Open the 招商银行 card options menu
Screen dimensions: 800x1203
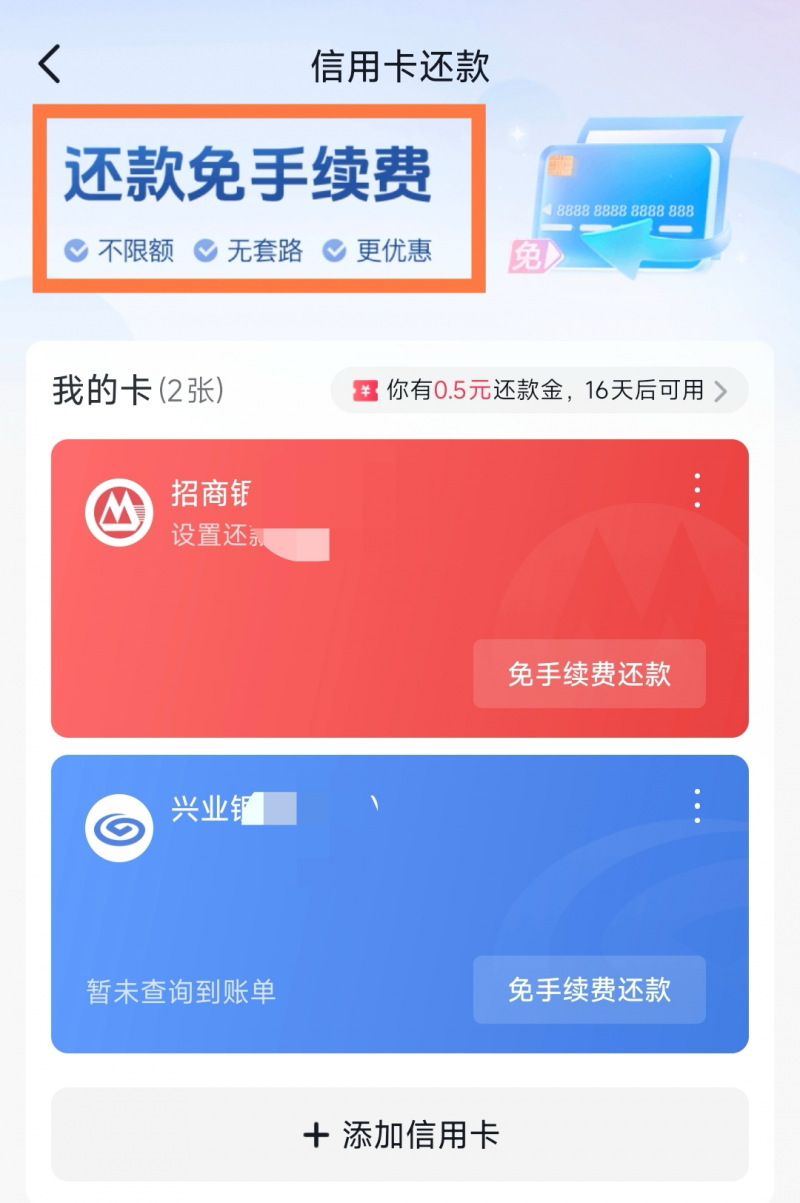697,491
